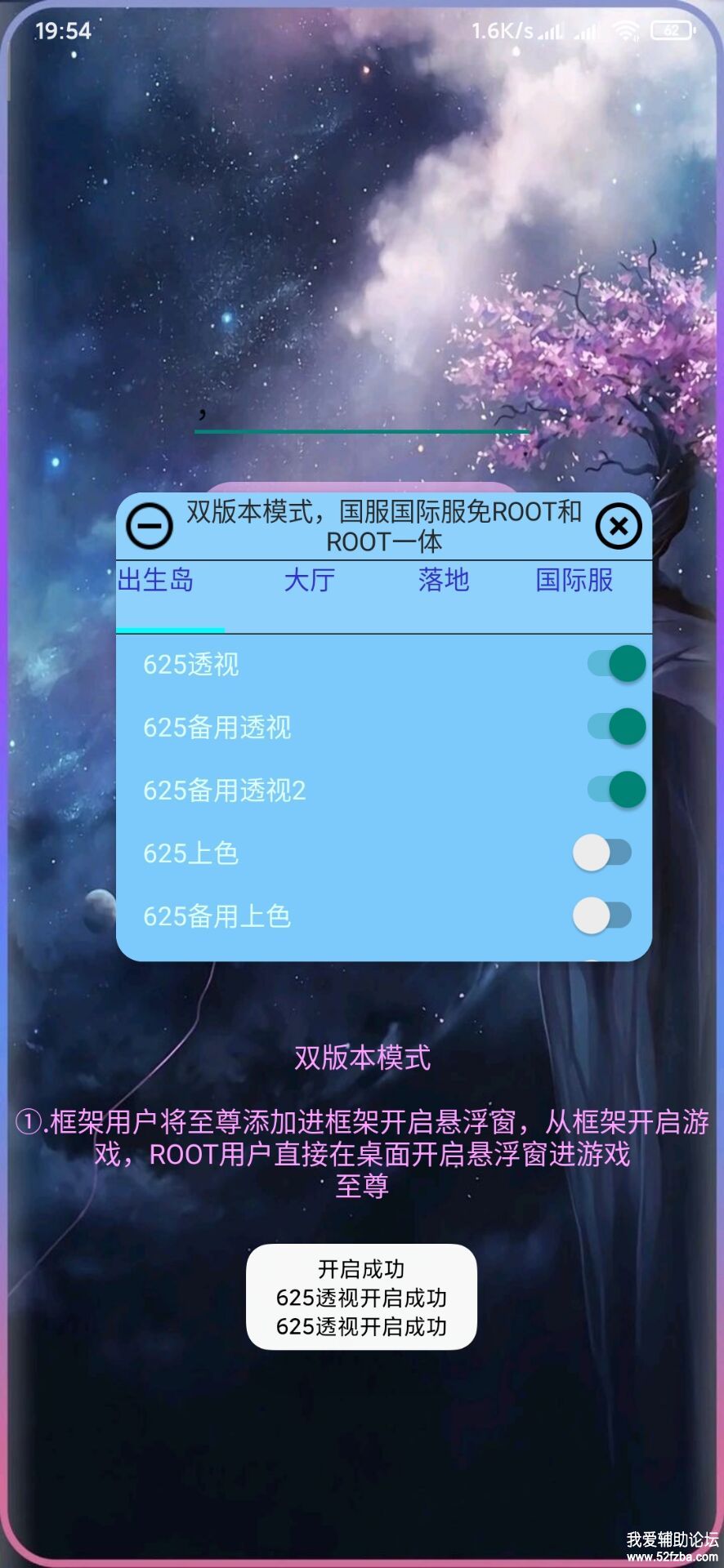724x1568 pixels.
Task: Toggle off 625备用透视2
Action: coord(616,790)
